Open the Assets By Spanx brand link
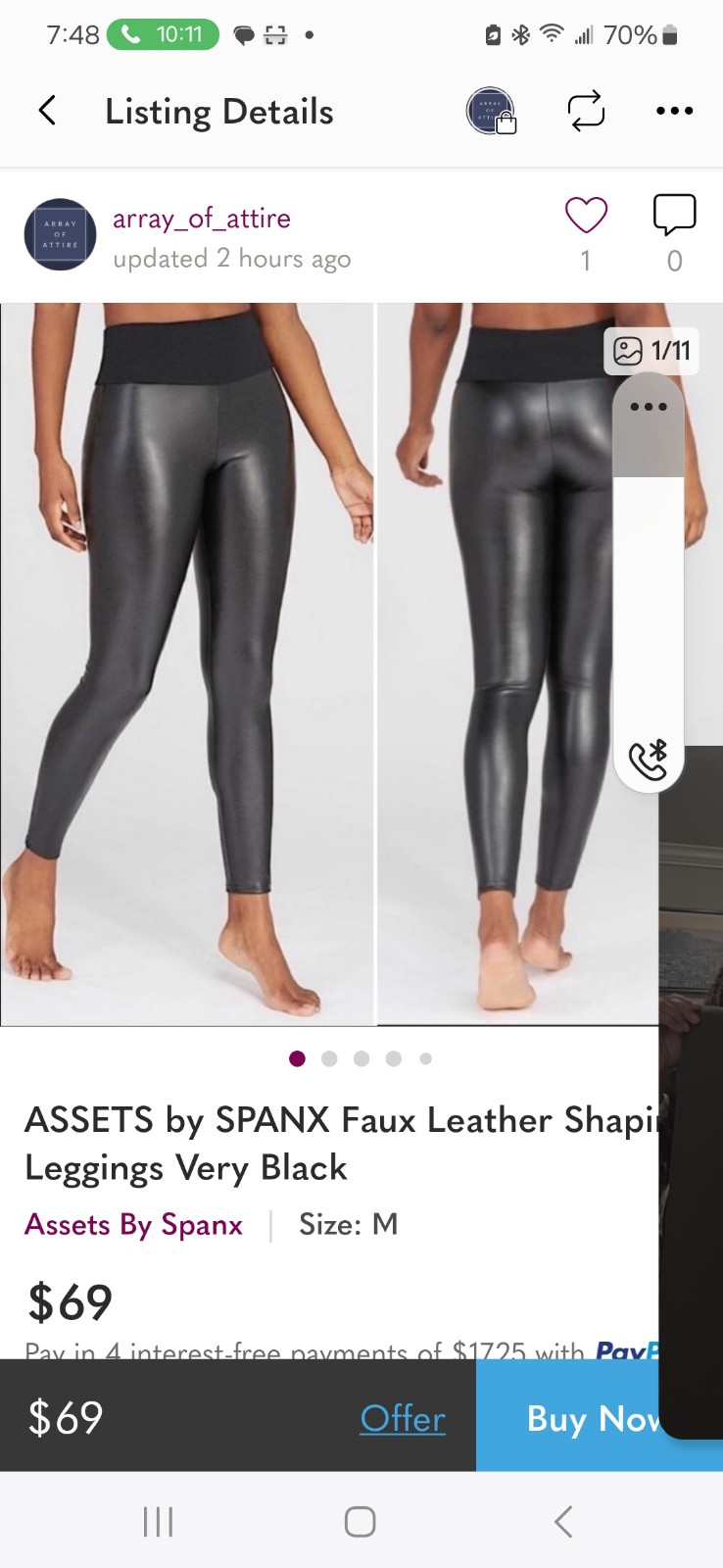Screen dimensions: 723x1568 click(133, 1225)
